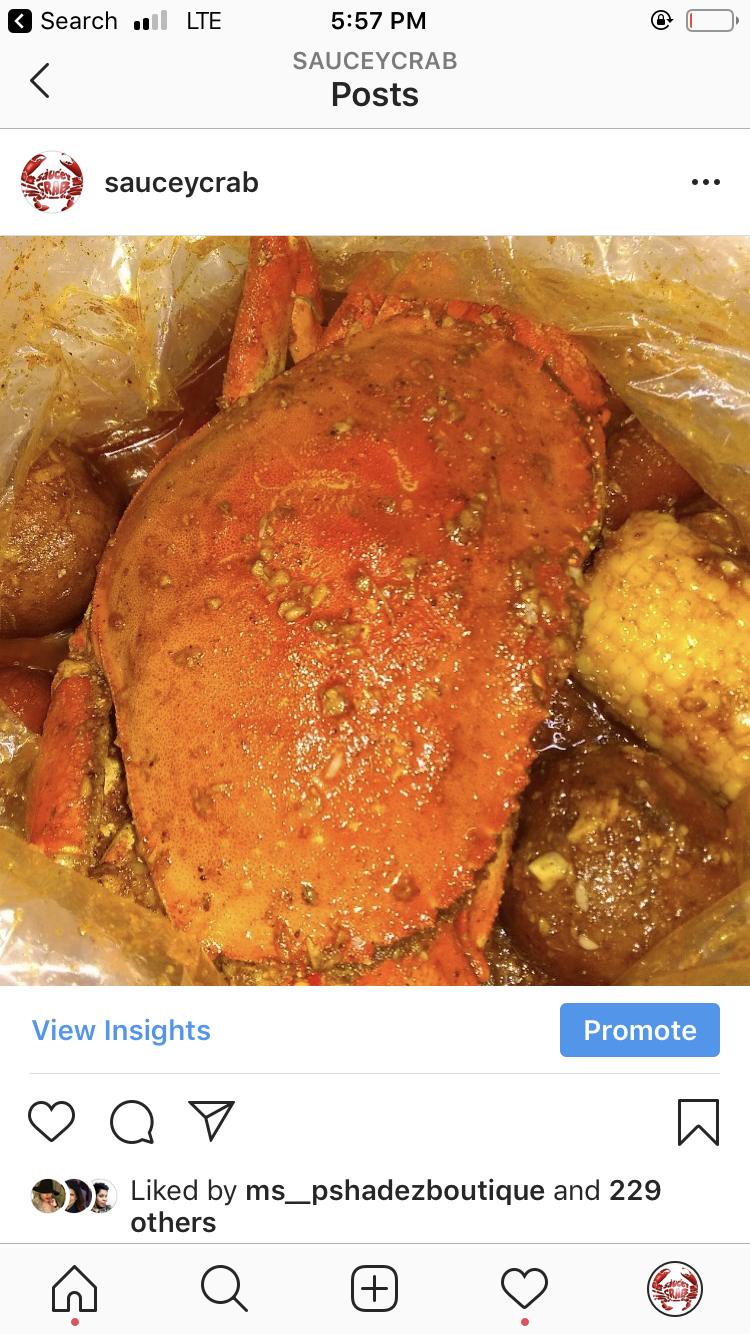Return to Search via the status bar link
The image size is (750, 1334).
[x=62, y=20]
